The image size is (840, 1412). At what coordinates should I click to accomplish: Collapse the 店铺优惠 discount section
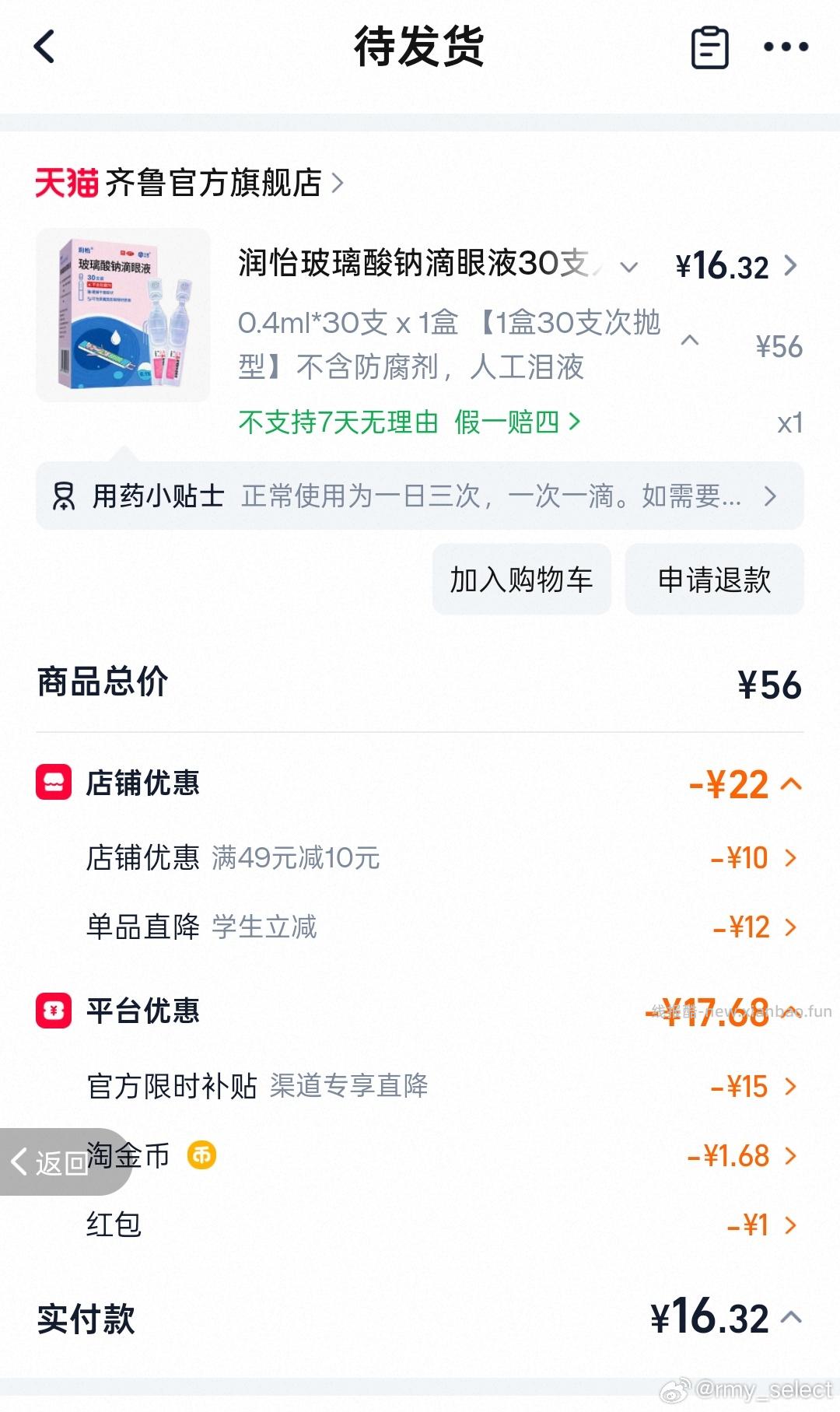click(792, 786)
